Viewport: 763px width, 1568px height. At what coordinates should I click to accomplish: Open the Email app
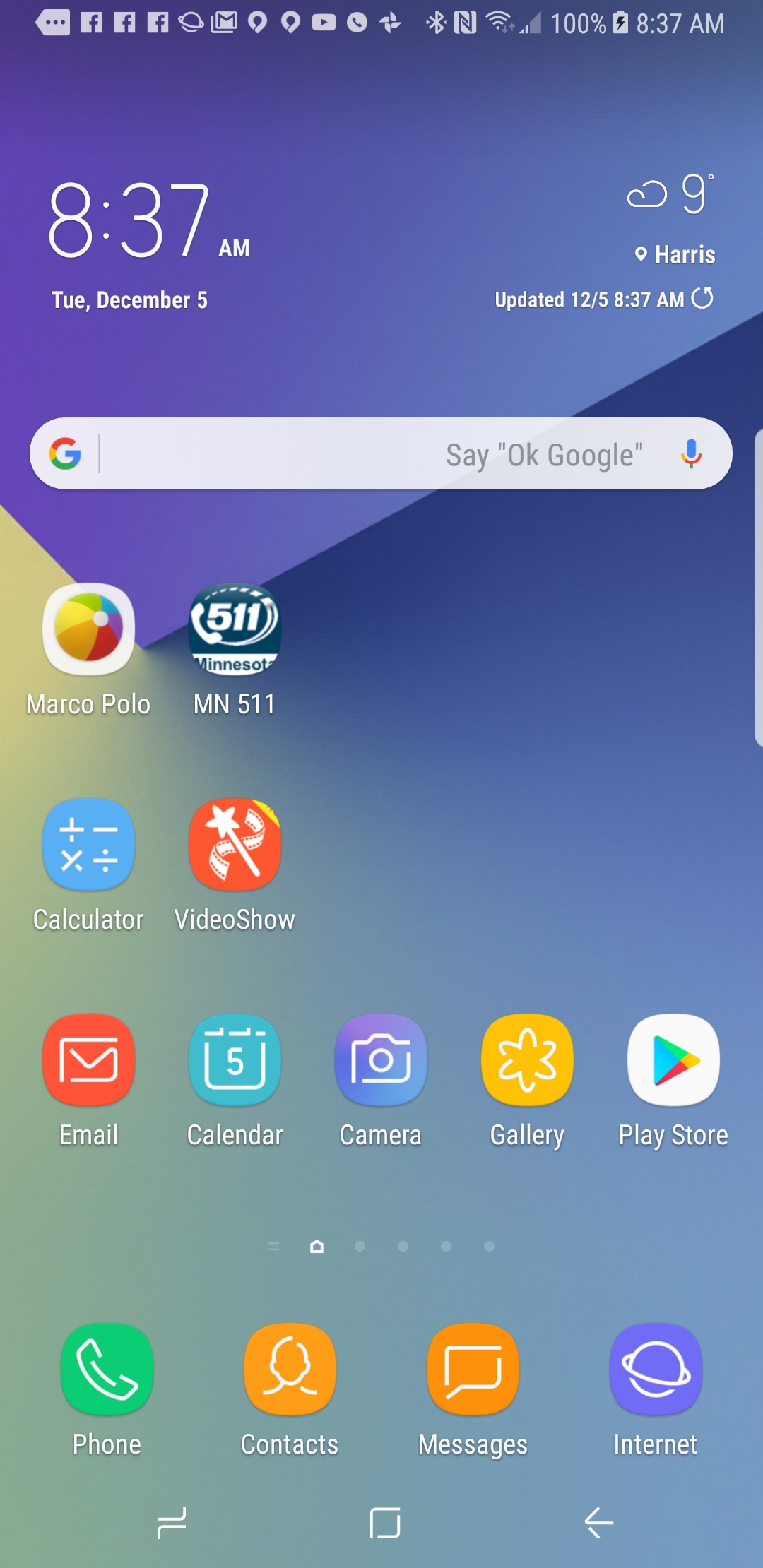(x=88, y=1060)
